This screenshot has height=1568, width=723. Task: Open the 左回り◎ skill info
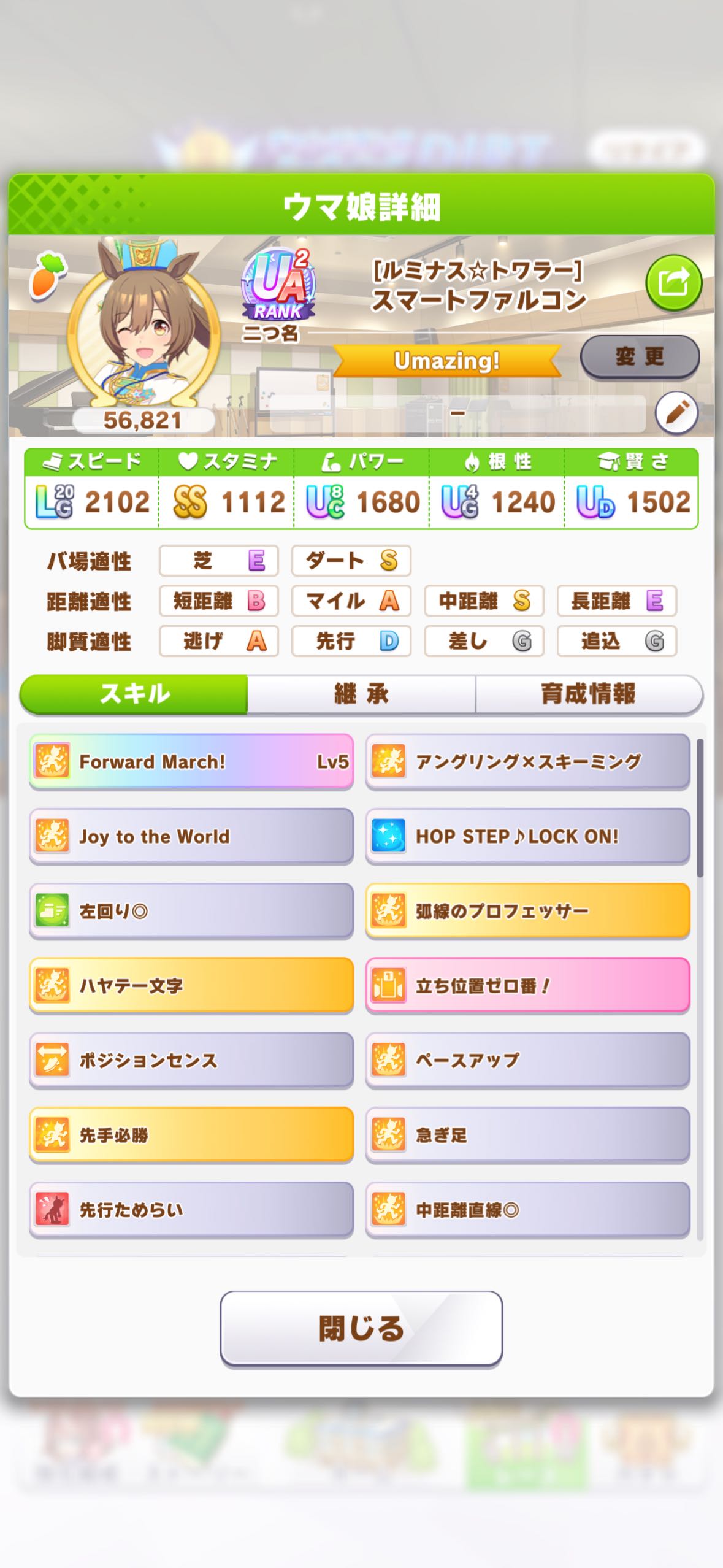(191, 912)
